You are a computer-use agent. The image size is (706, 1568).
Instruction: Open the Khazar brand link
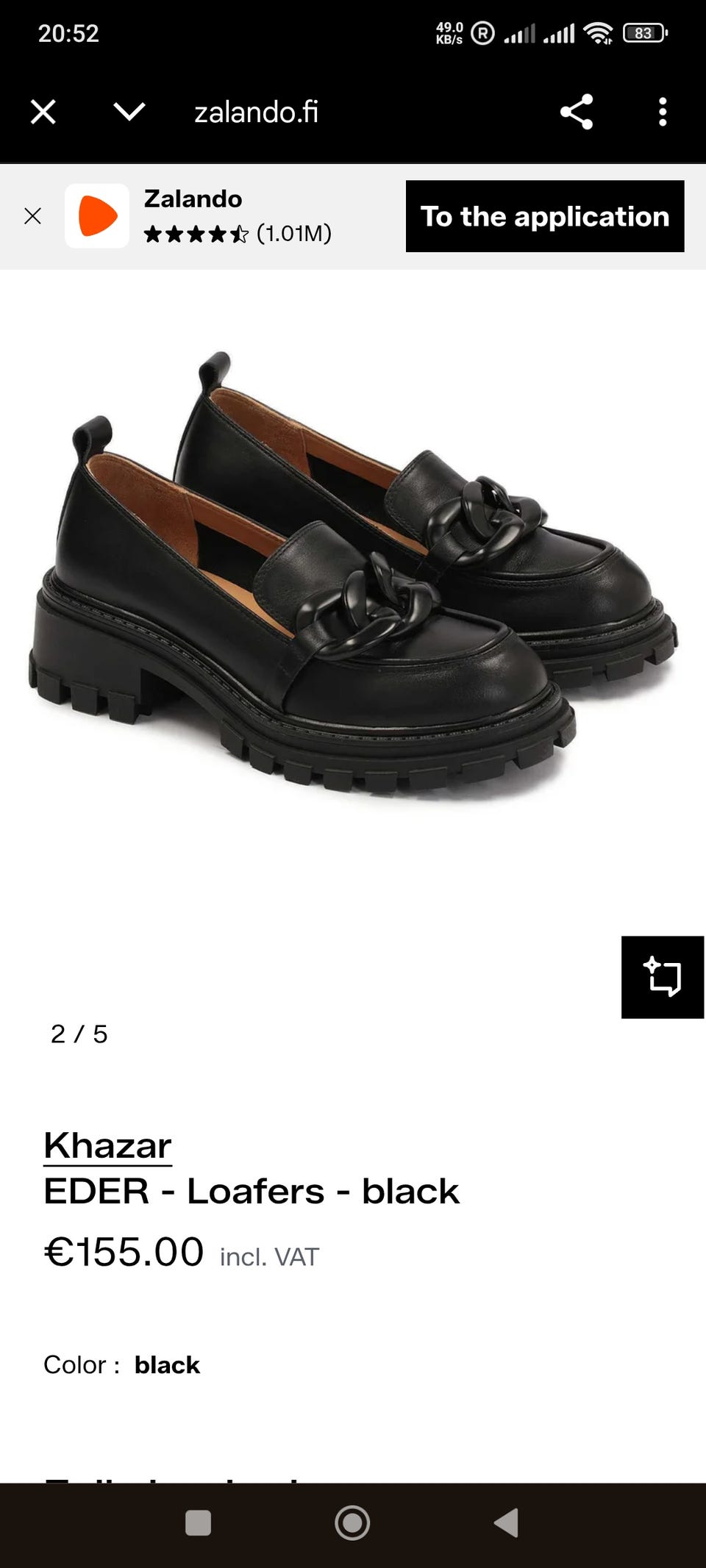pyautogui.click(x=107, y=1145)
